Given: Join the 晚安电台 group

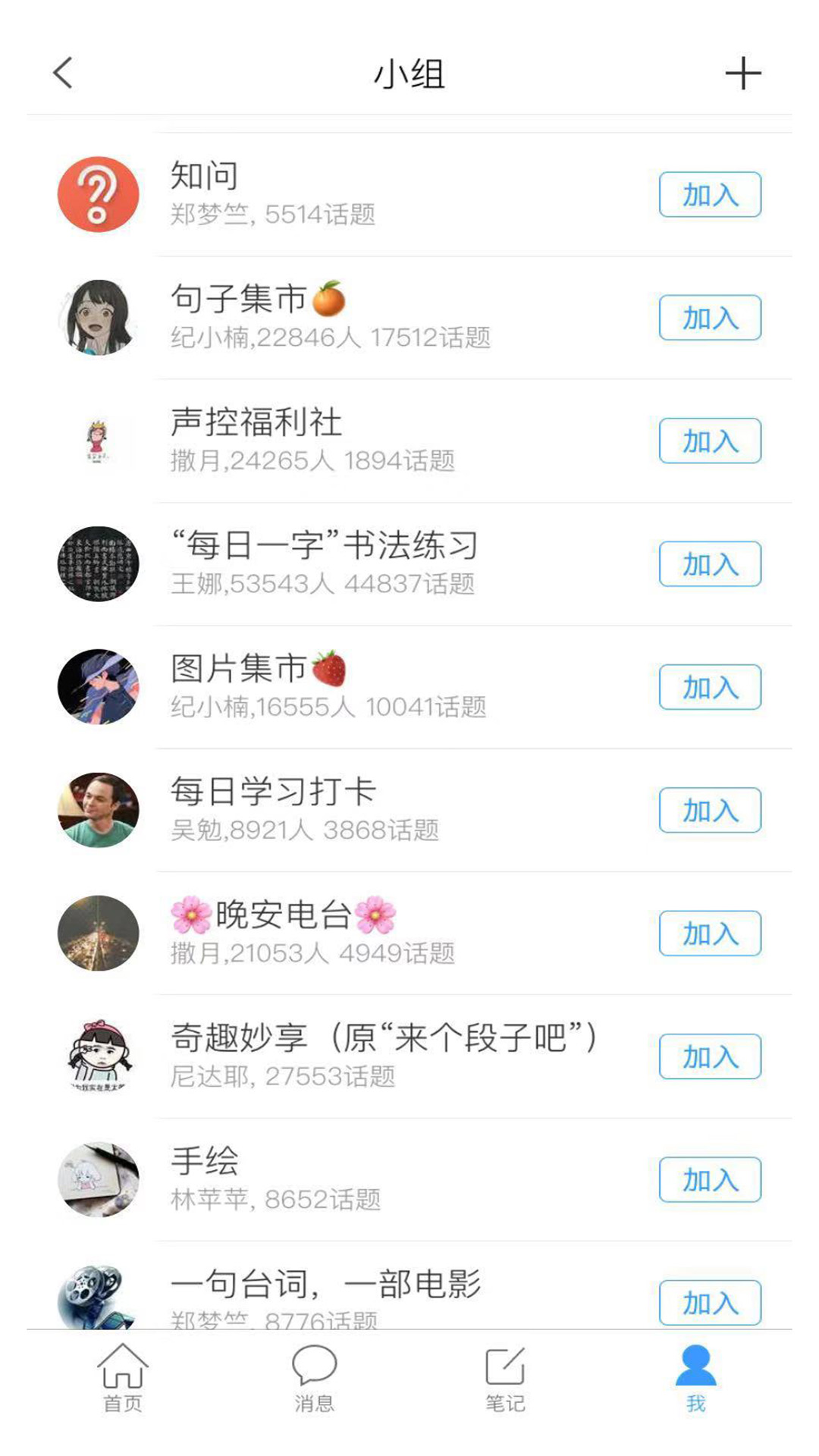Looking at the screenshot, I should [x=709, y=934].
